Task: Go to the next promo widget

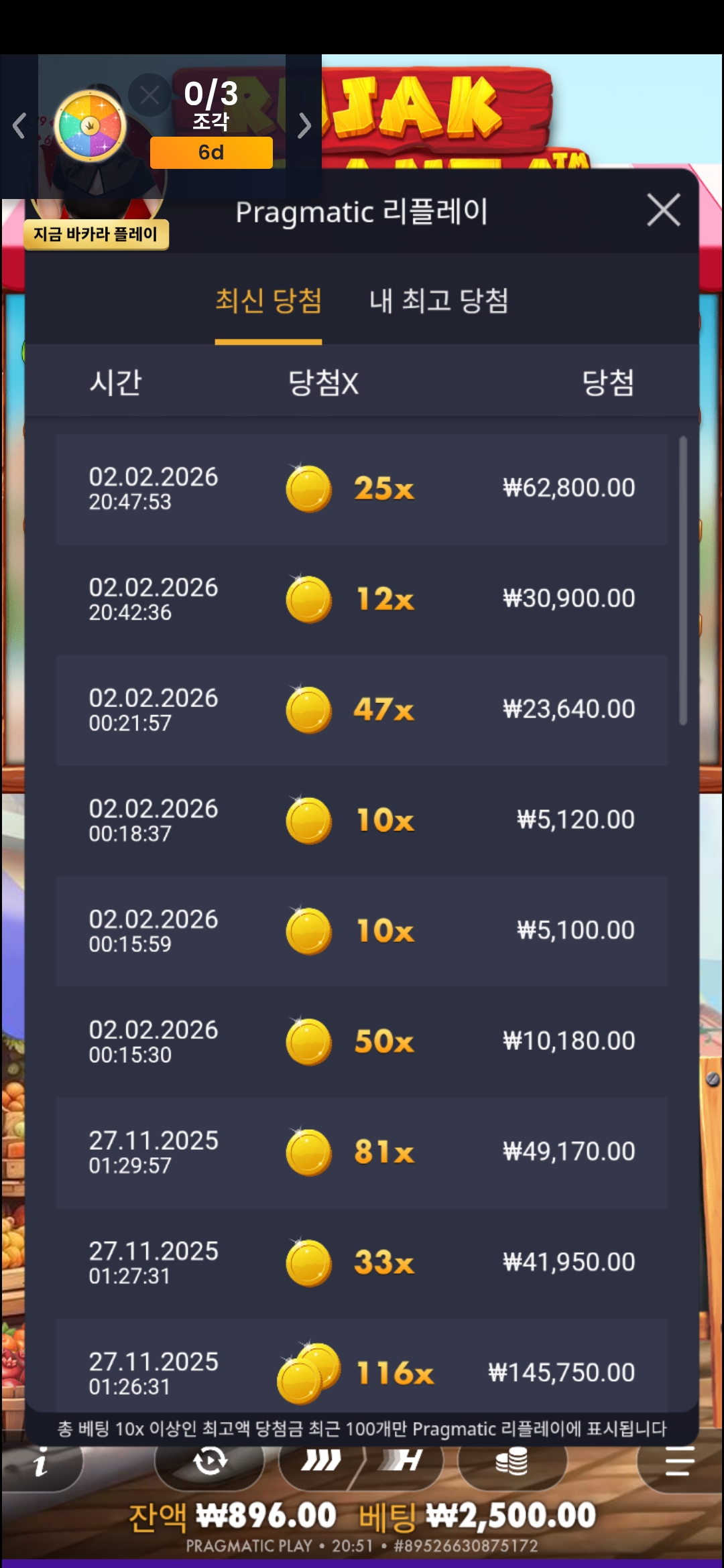Action: click(304, 125)
